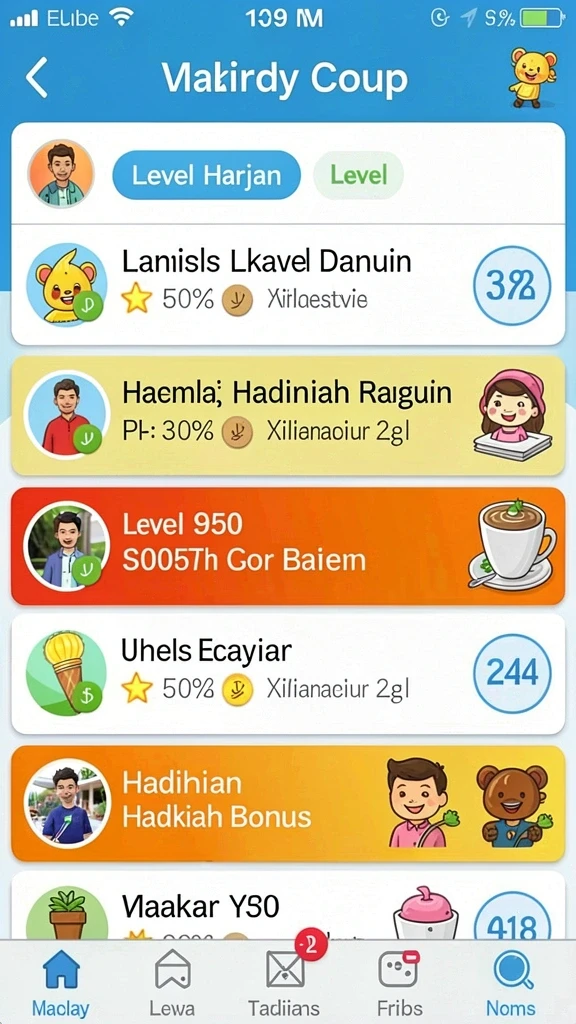Open the Uhels Ecayiar row
The width and height of the screenshot is (576, 1024).
(288, 674)
